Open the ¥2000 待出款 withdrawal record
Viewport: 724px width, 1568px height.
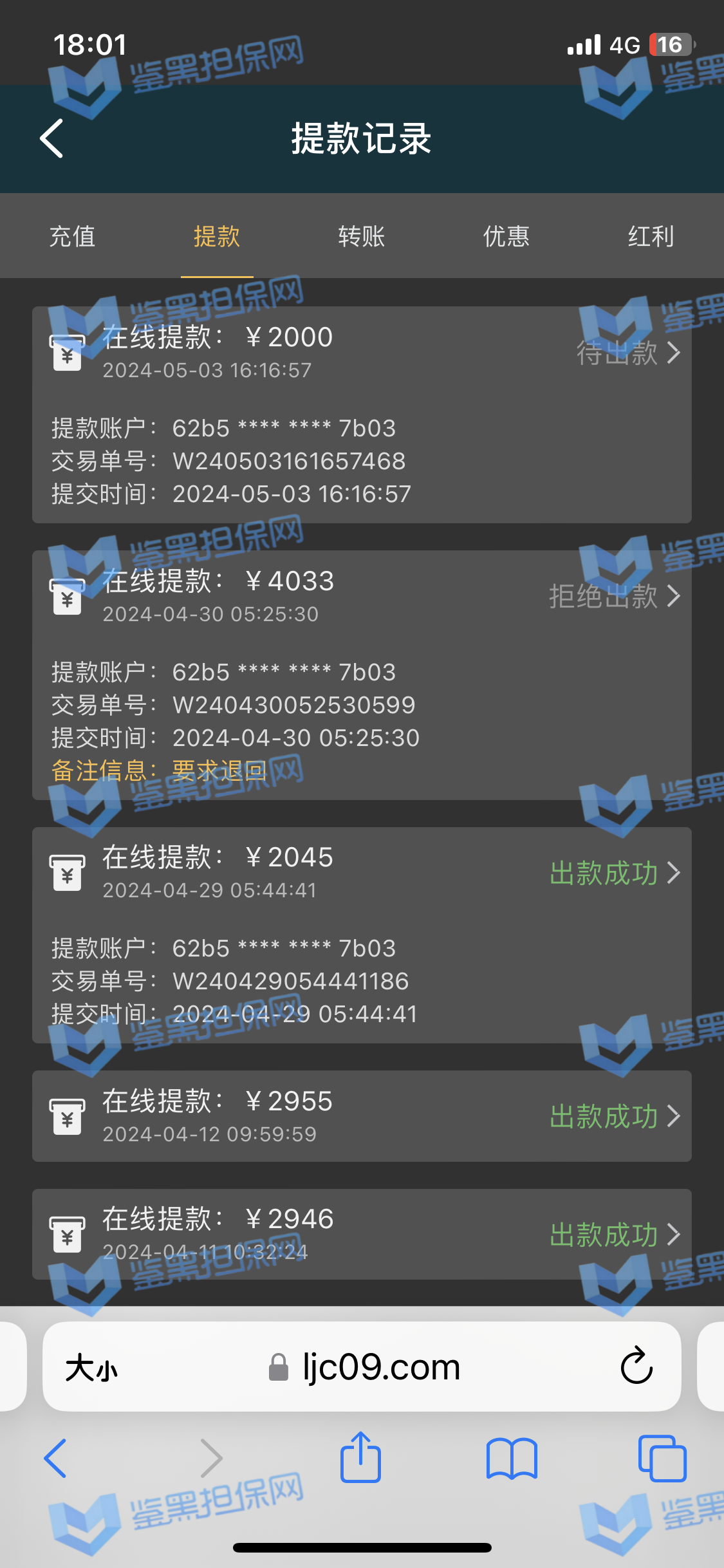pos(627,353)
